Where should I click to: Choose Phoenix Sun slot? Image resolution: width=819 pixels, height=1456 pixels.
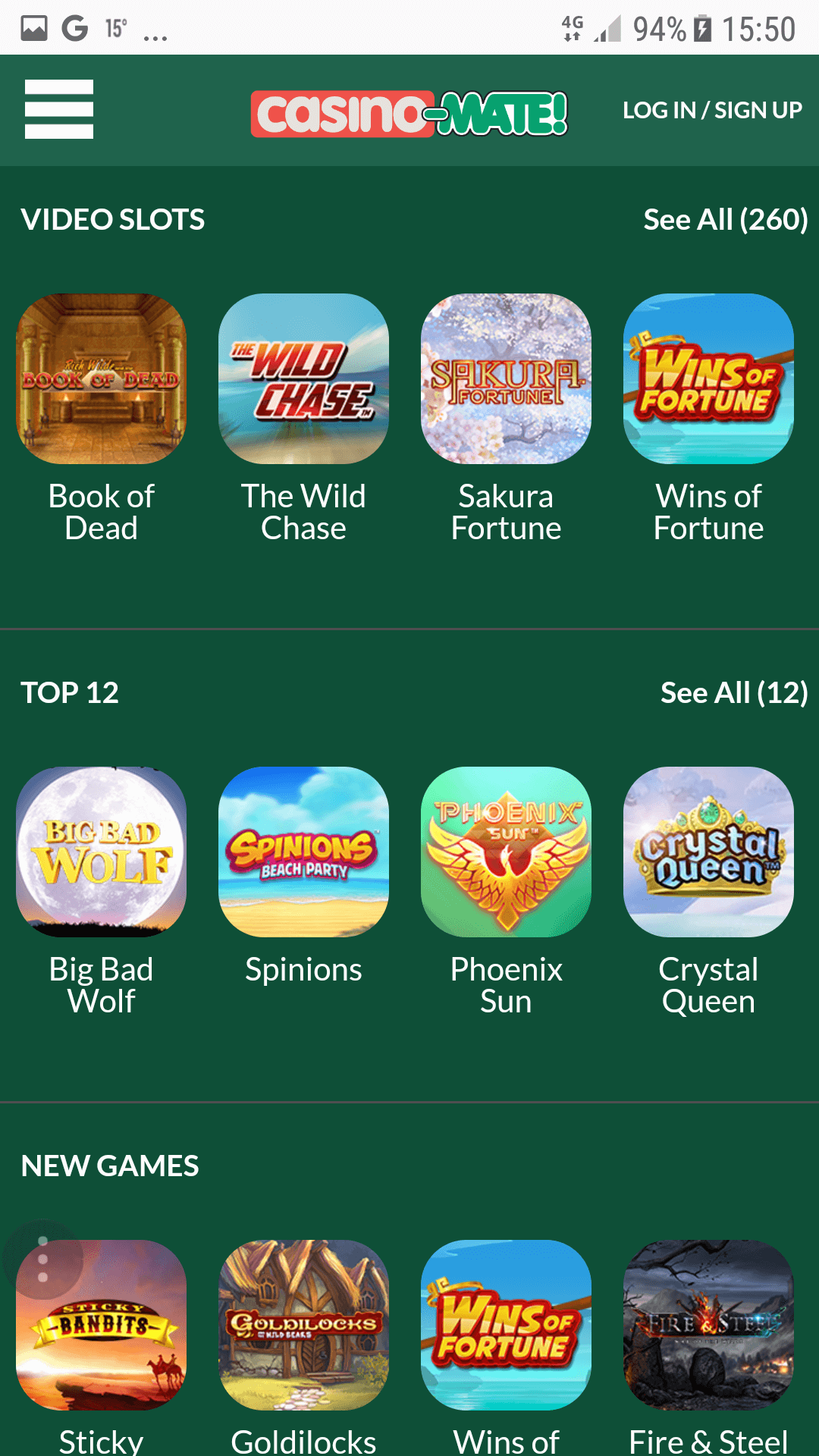(506, 852)
